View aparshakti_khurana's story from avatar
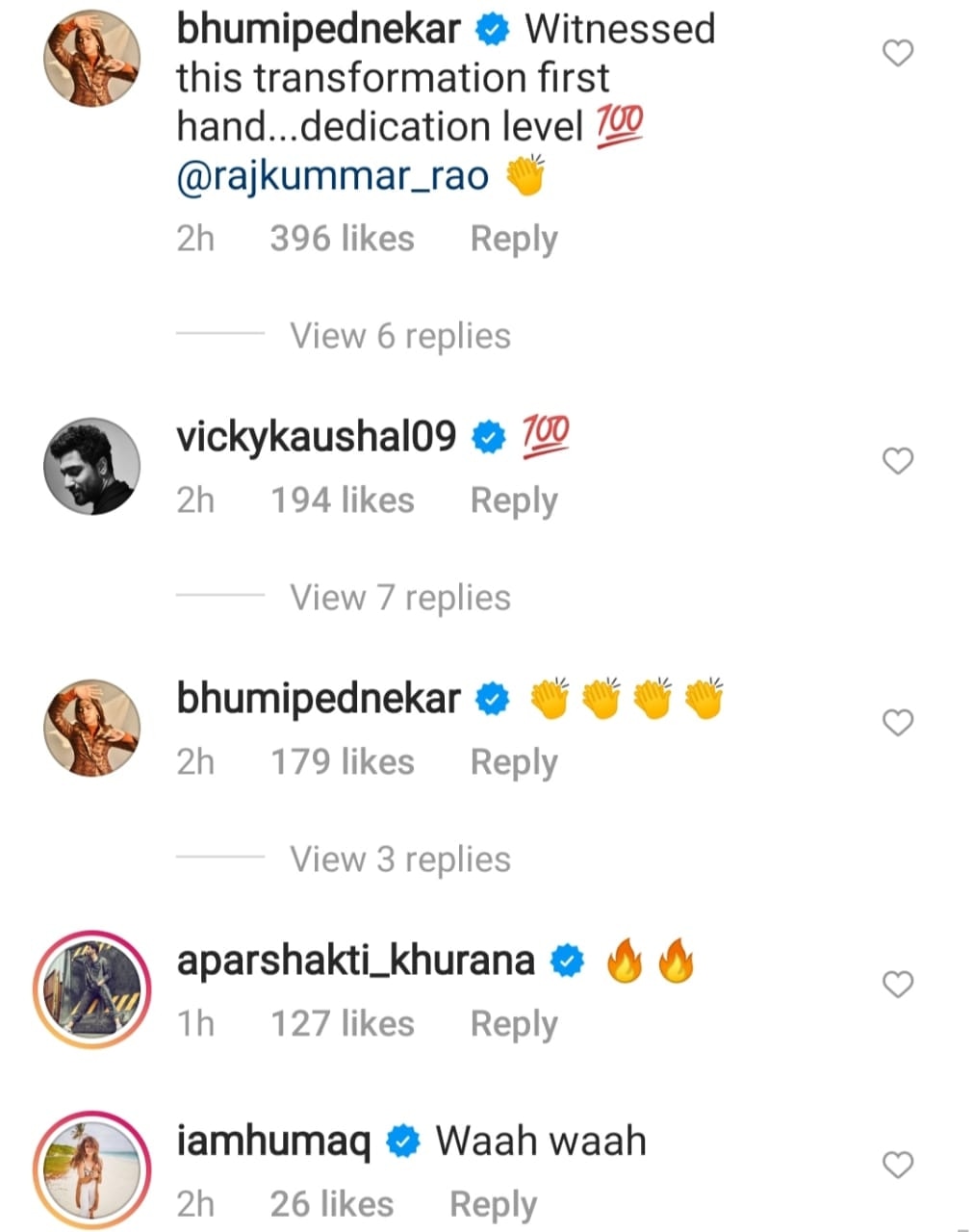The image size is (973, 1232). [x=91, y=988]
